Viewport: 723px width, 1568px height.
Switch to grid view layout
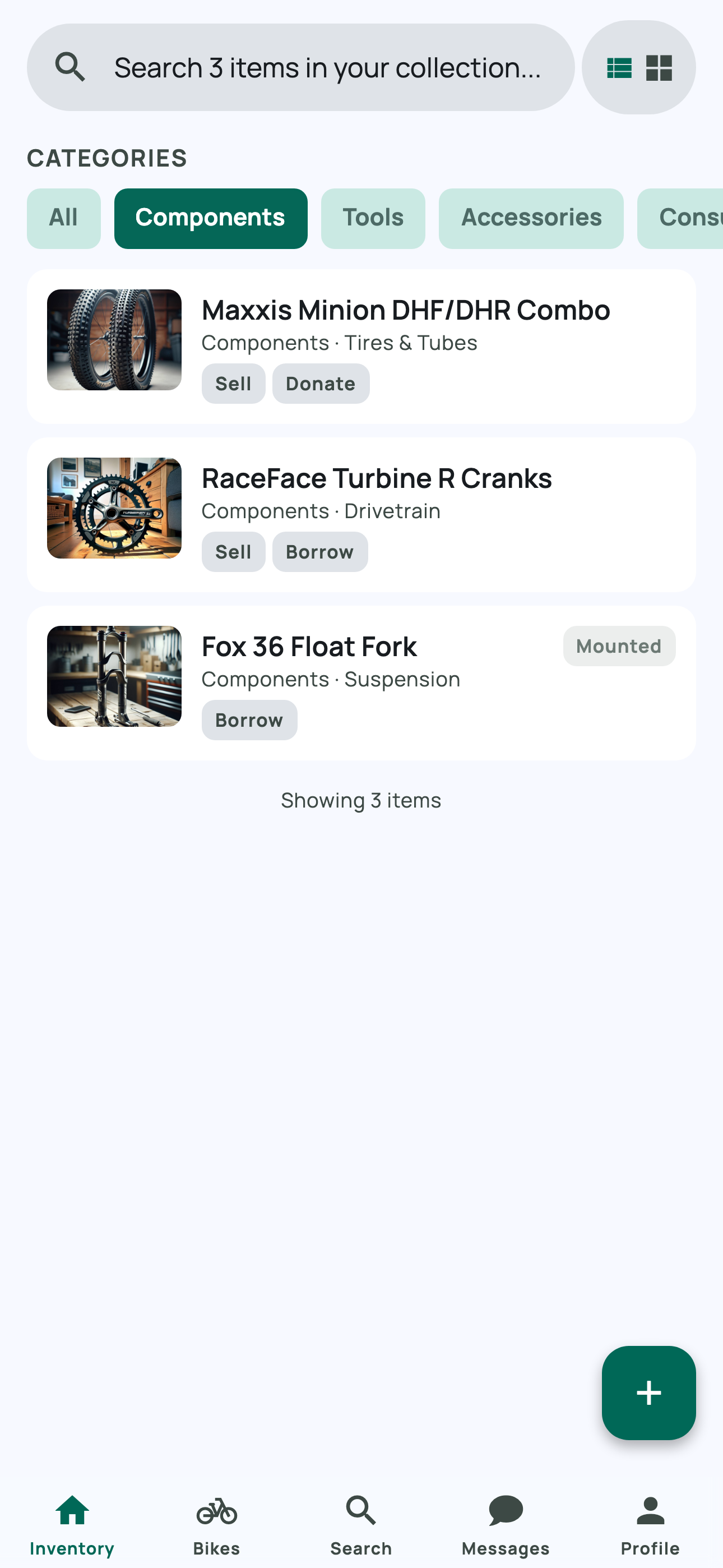(x=659, y=67)
